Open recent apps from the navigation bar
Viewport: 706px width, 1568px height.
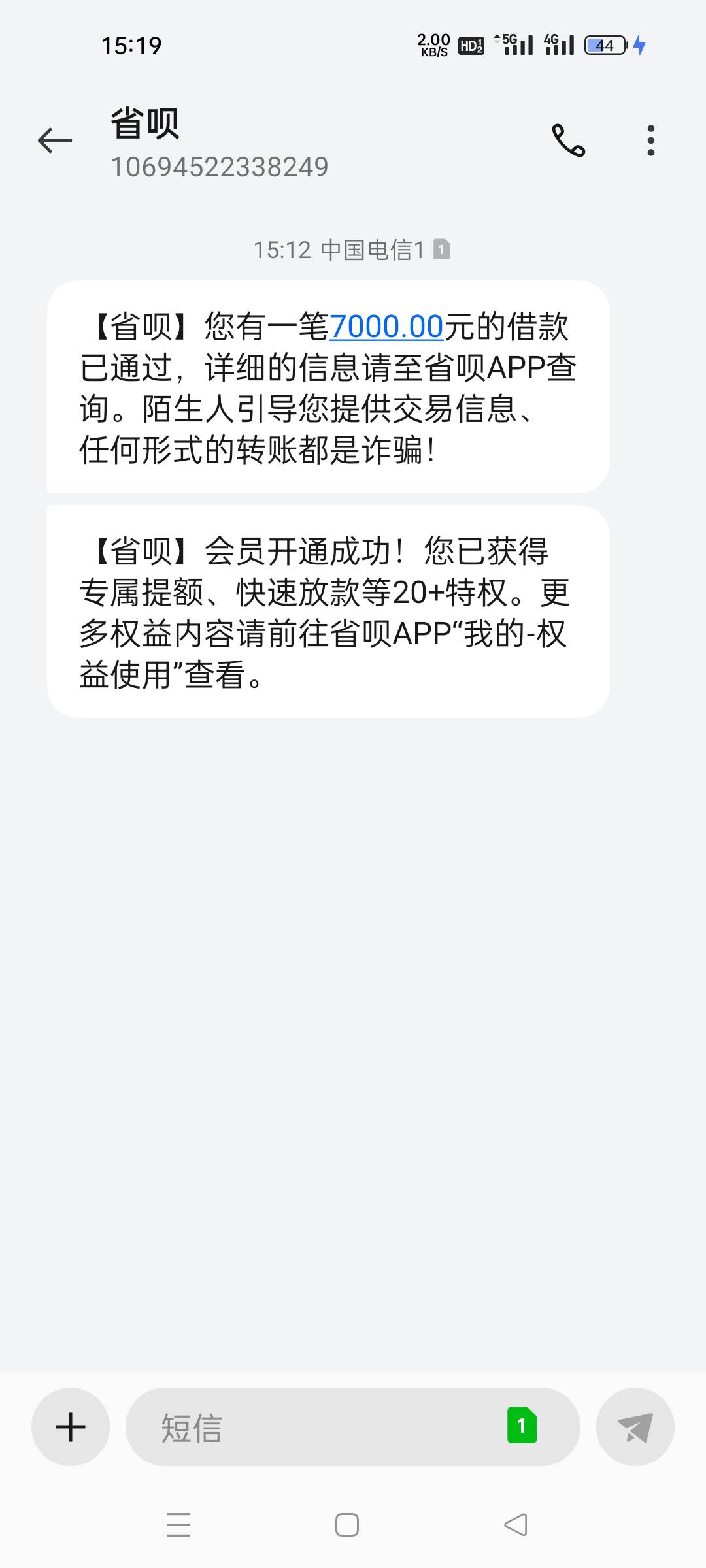[178, 1525]
